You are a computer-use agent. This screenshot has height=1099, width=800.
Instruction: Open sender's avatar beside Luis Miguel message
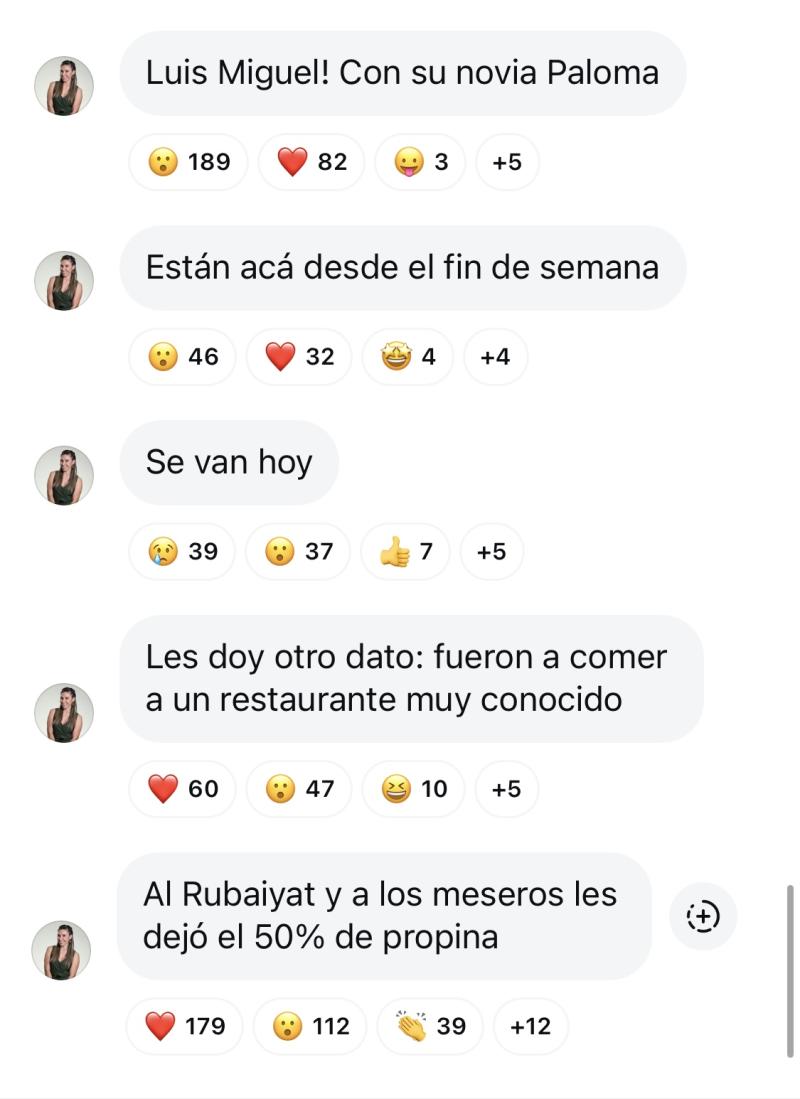(64, 86)
